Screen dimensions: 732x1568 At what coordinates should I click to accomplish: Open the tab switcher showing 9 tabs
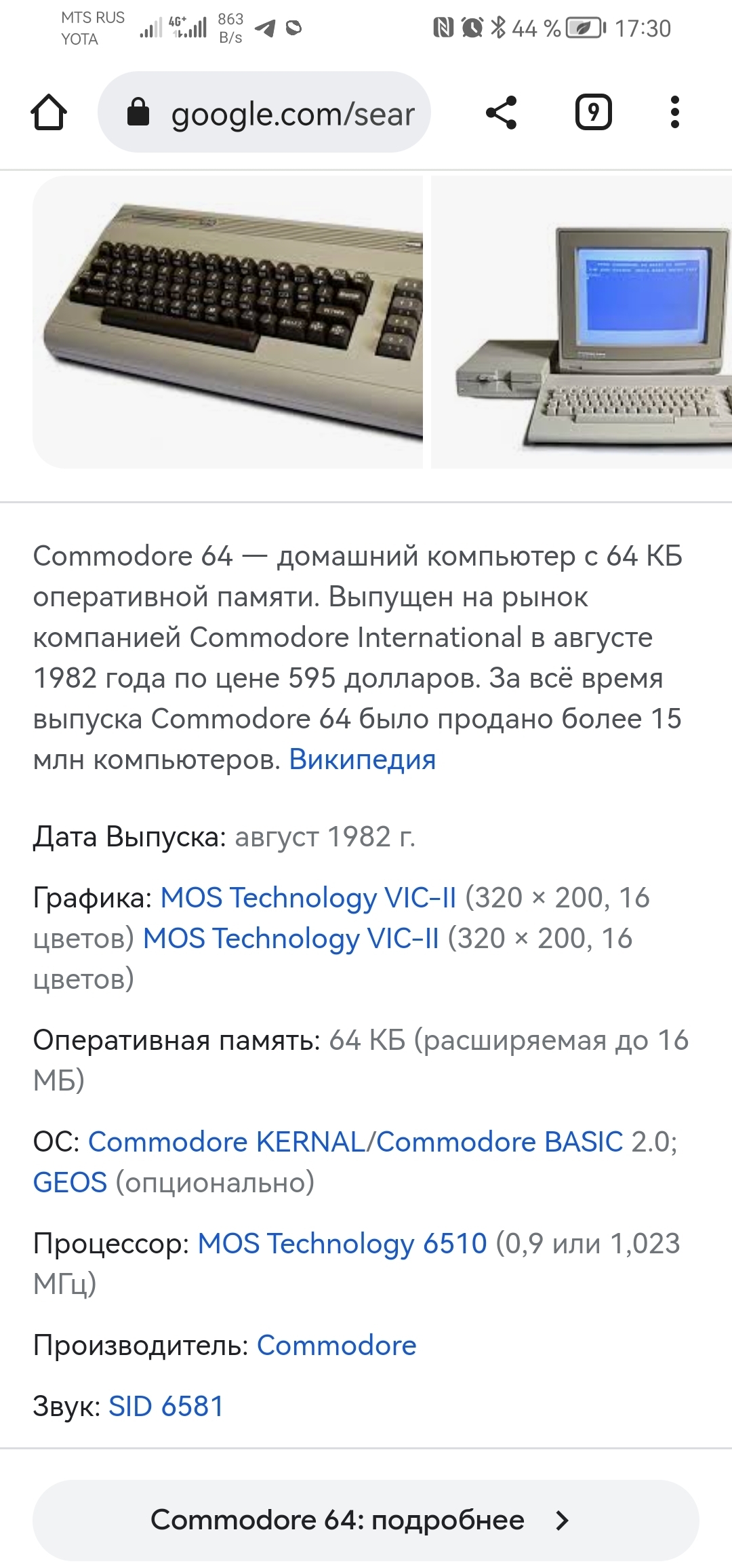(593, 113)
